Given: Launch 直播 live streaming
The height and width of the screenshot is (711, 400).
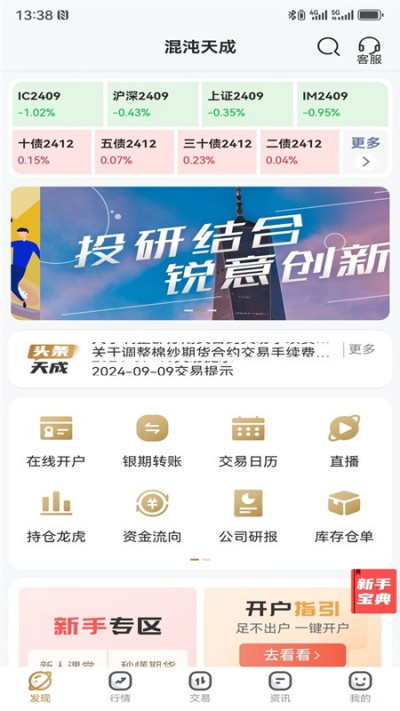Looking at the screenshot, I should click(x=344, y=442).
